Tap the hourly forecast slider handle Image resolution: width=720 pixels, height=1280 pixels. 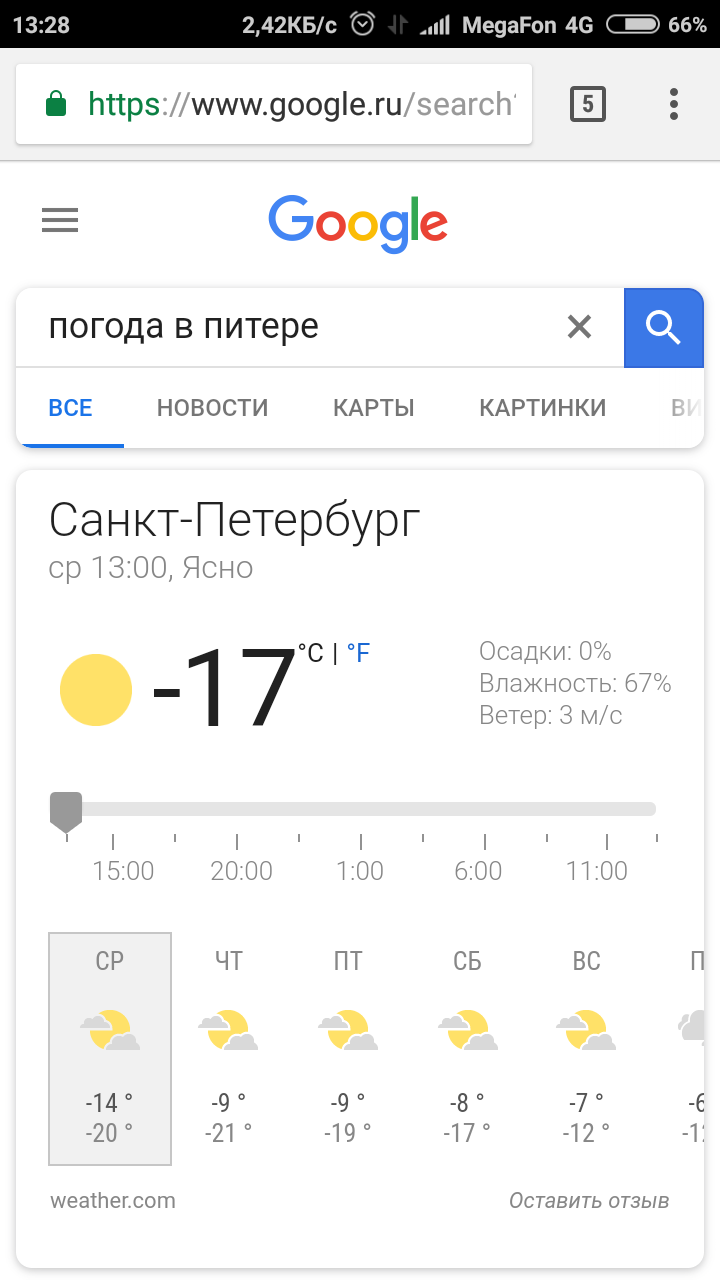(66, 810)
